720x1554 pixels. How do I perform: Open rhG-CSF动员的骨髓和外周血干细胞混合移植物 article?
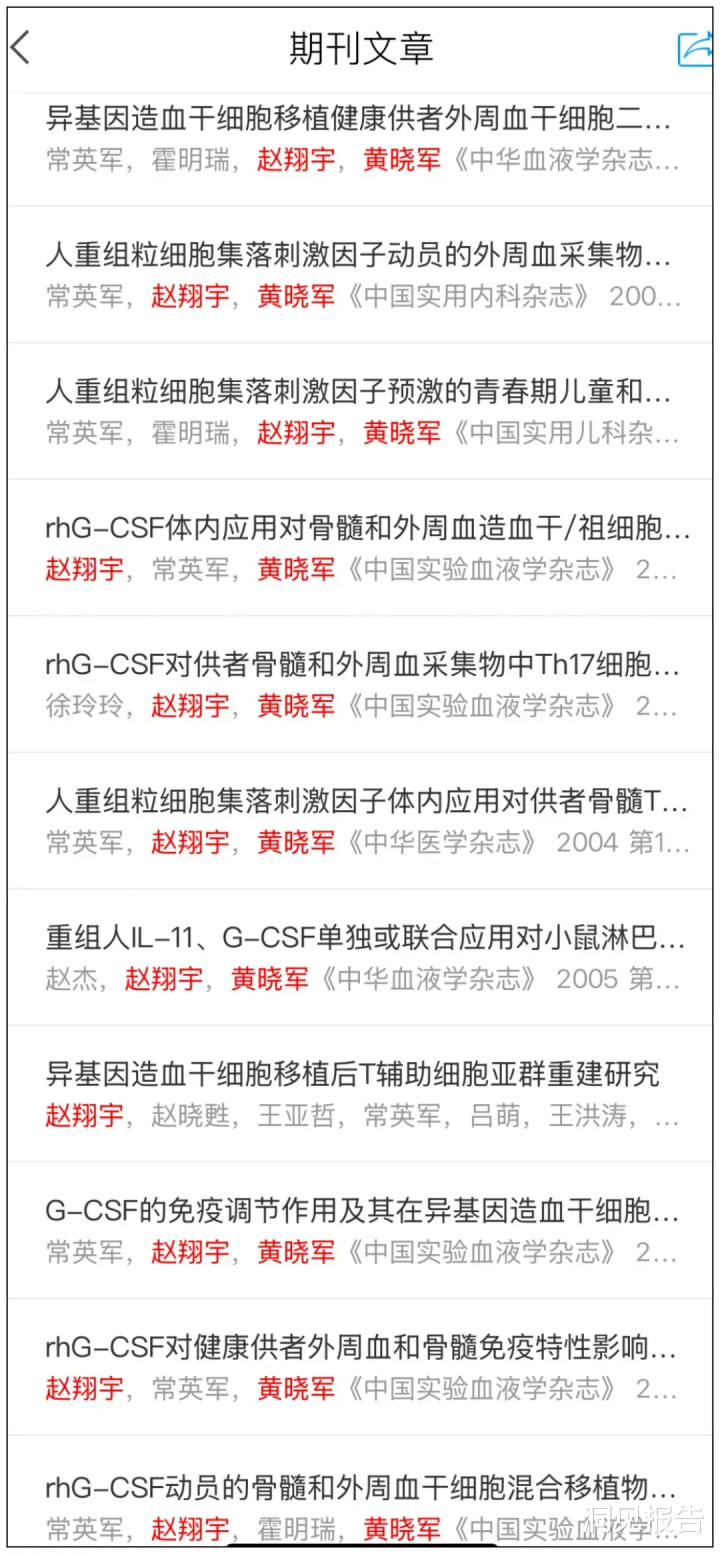pos(360,1494)
